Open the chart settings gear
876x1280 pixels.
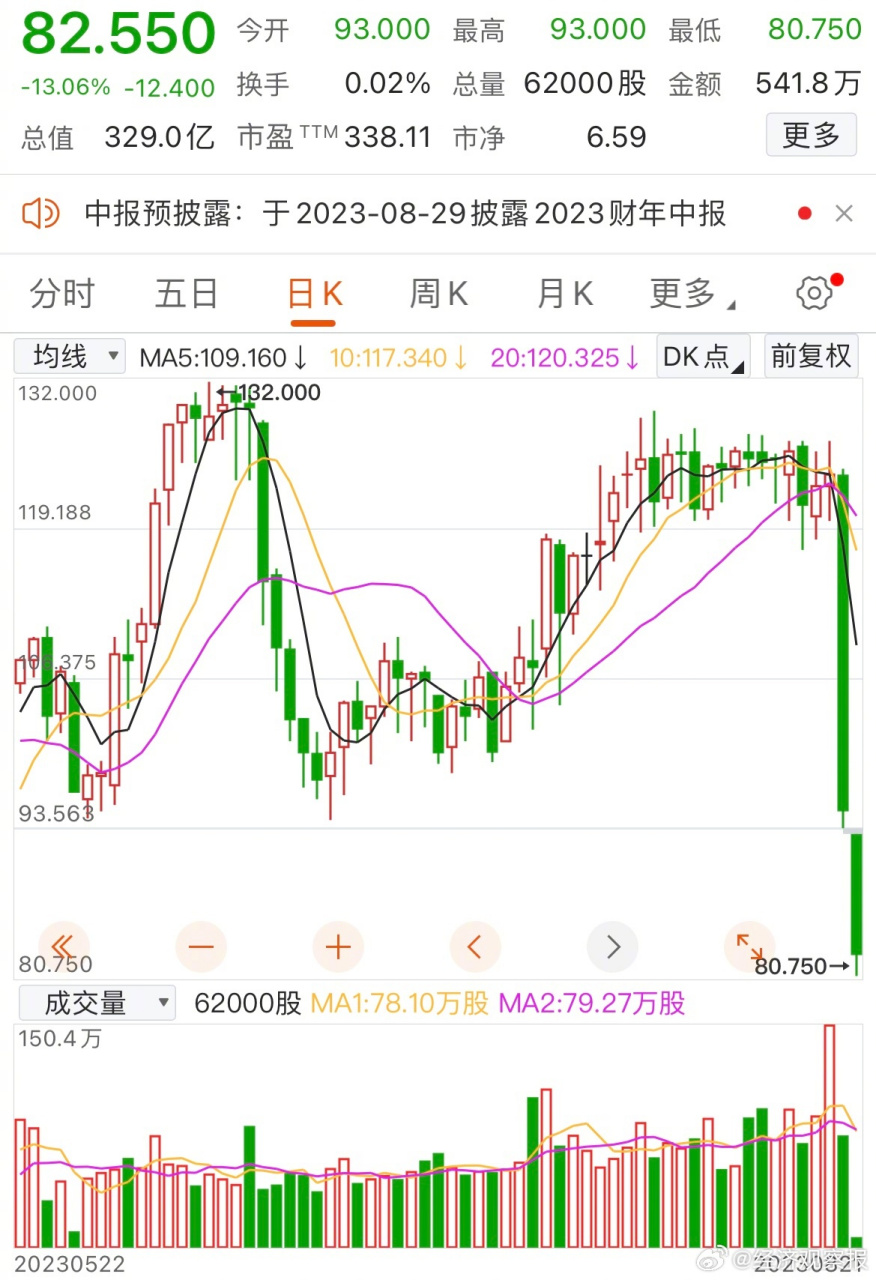(x=815, y=292)
